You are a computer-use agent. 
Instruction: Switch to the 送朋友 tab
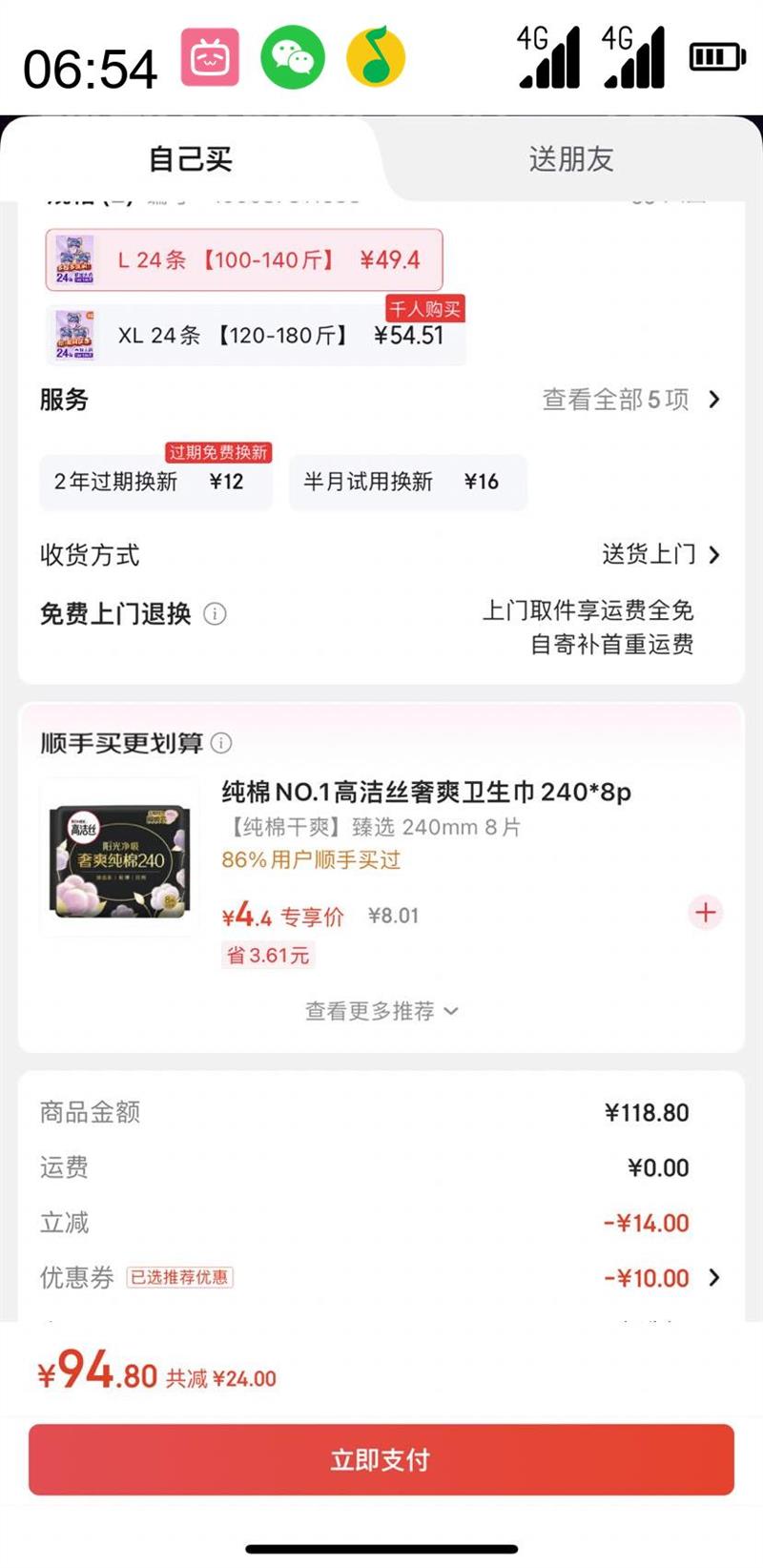coord(570,159)
